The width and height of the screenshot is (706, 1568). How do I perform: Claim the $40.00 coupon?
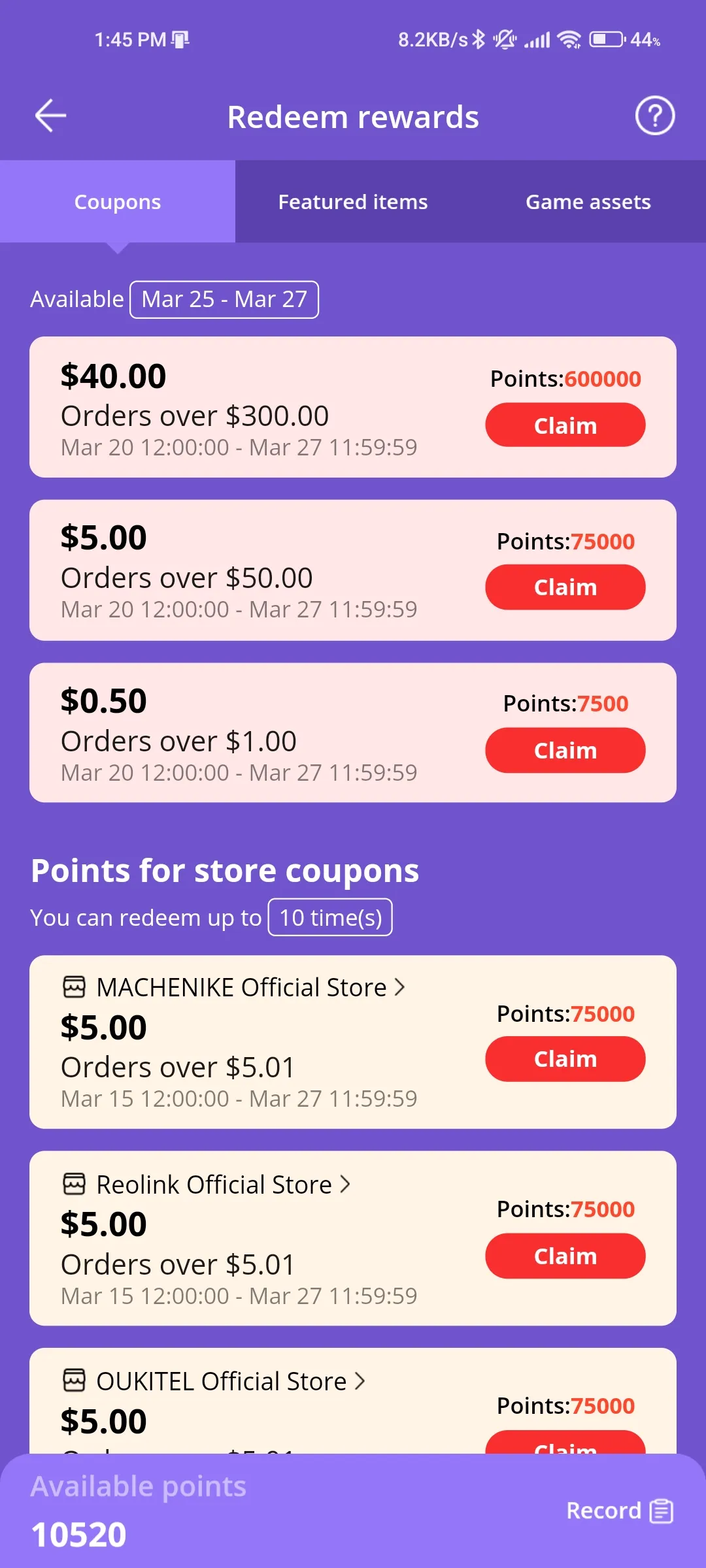tap(565, 425)
